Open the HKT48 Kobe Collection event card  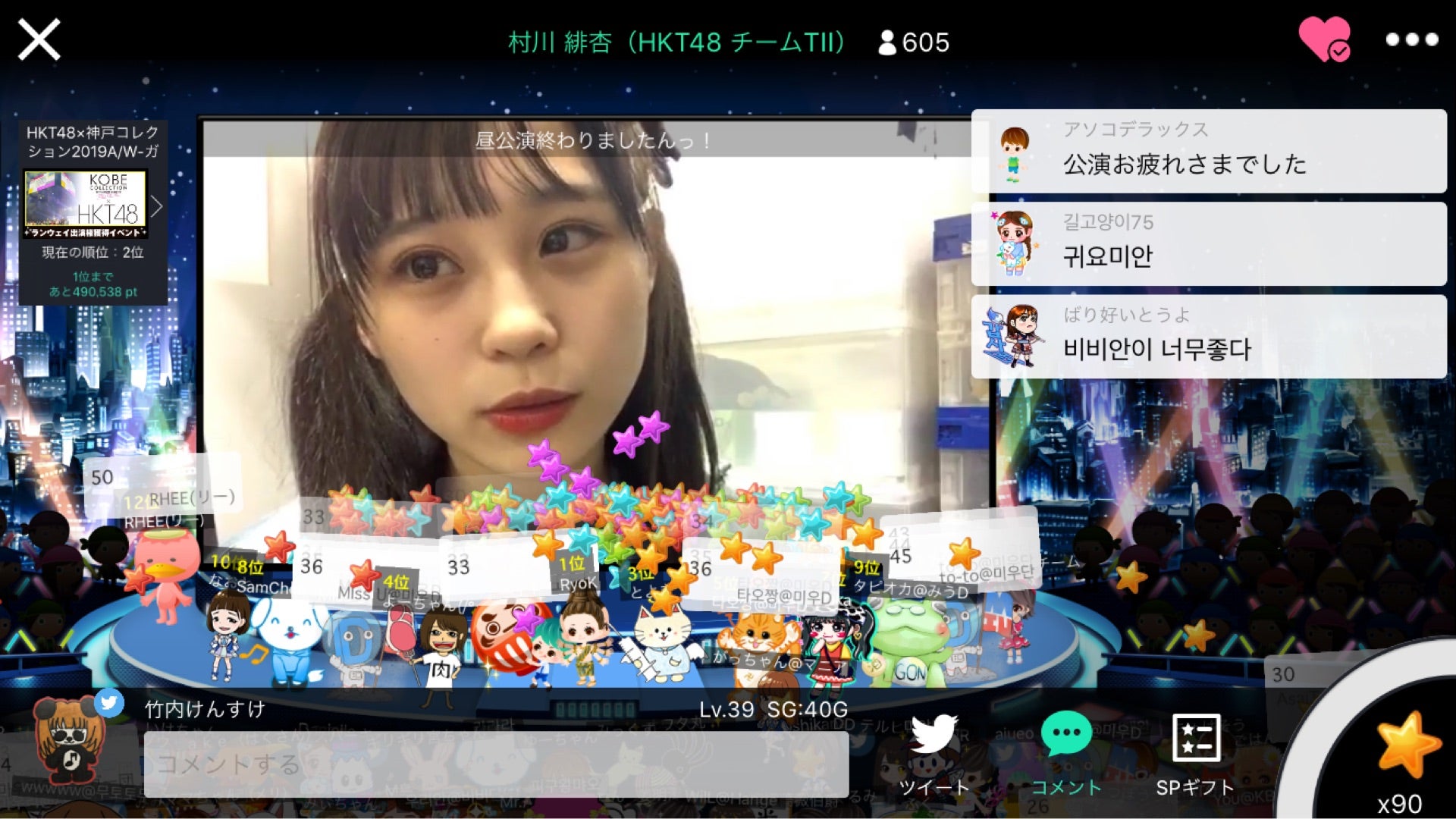click(93, 212)
